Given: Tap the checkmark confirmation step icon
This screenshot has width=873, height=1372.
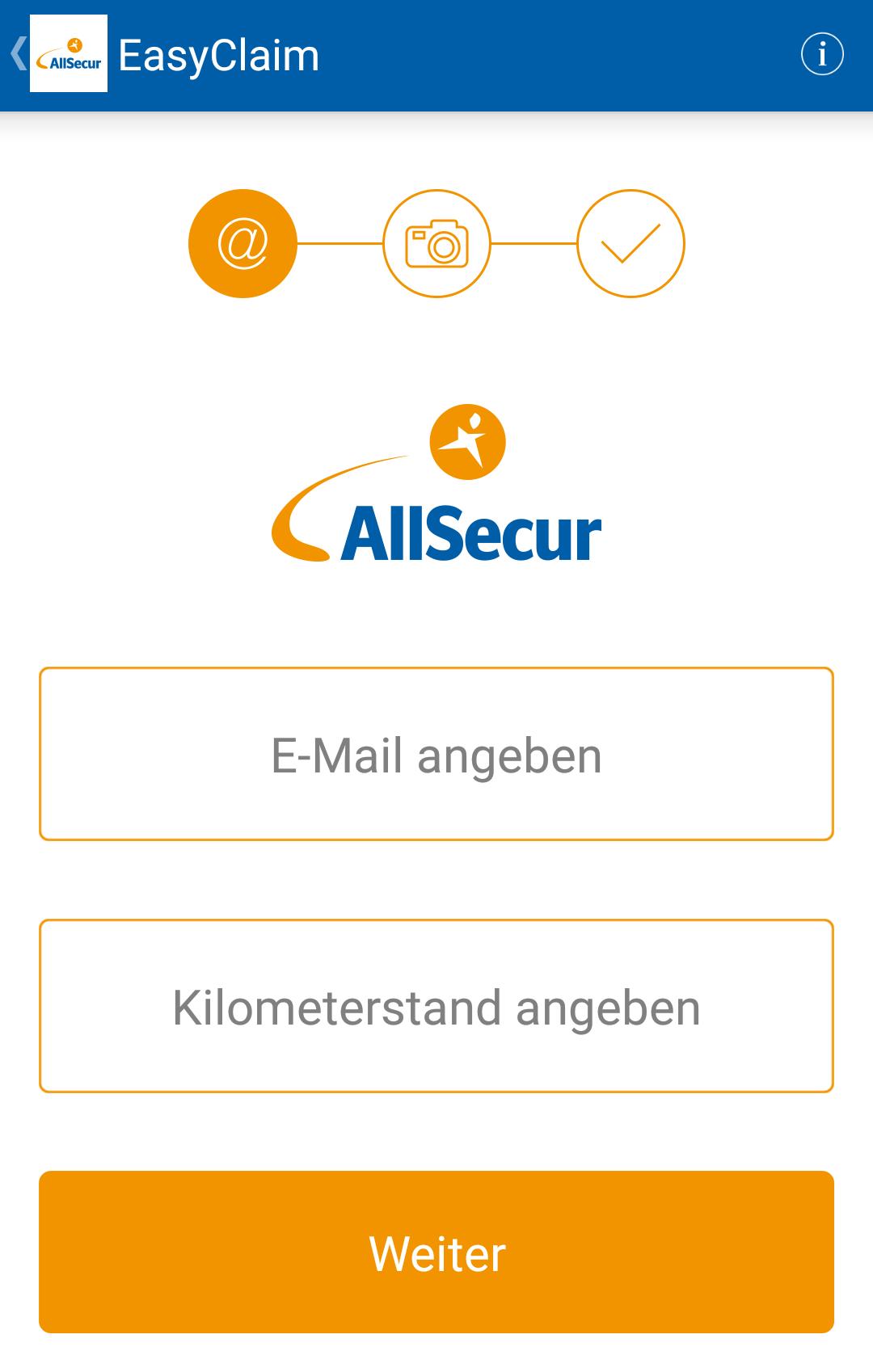Looking at the screenshot, I should [631, 242].
